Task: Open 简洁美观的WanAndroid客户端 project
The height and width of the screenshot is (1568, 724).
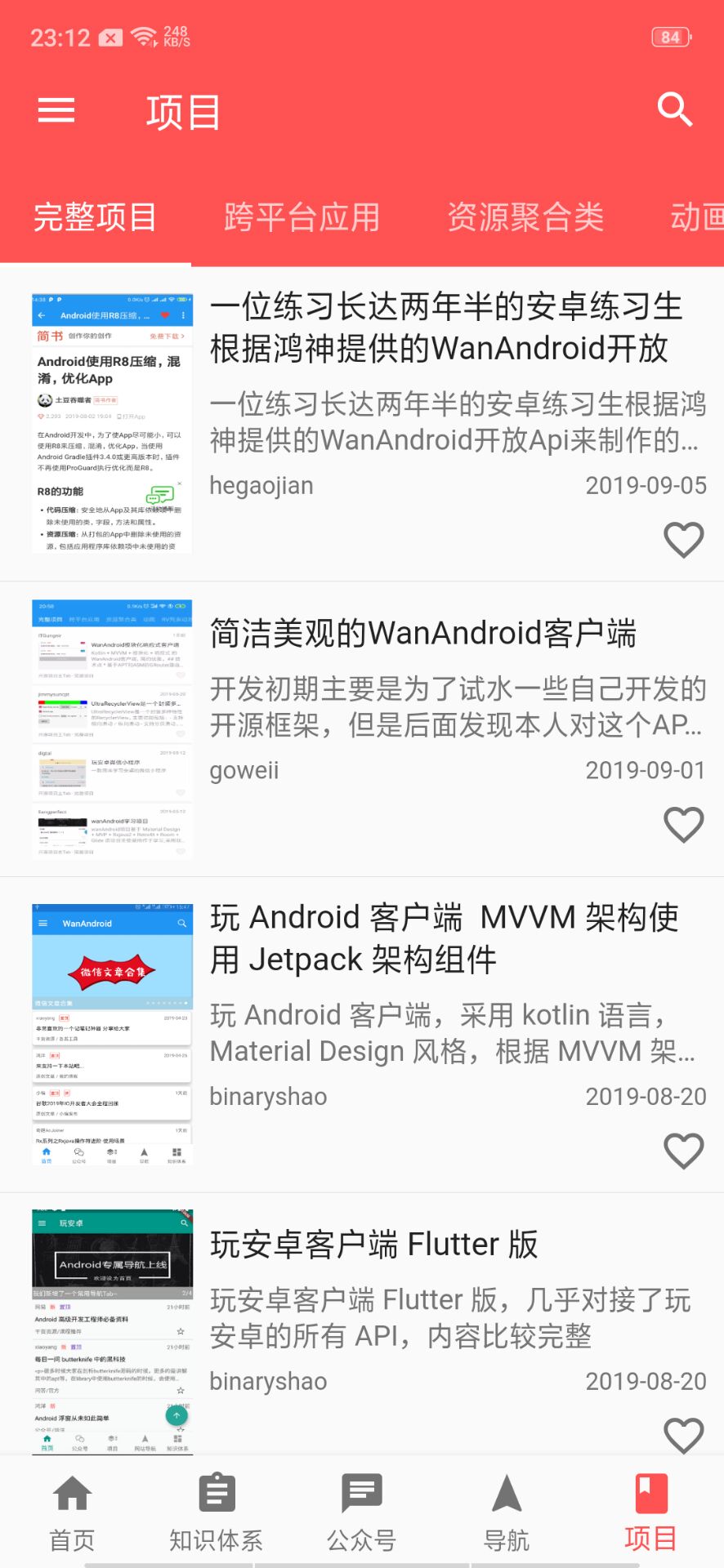Action: pyautogui.click(x=422, y=634)
